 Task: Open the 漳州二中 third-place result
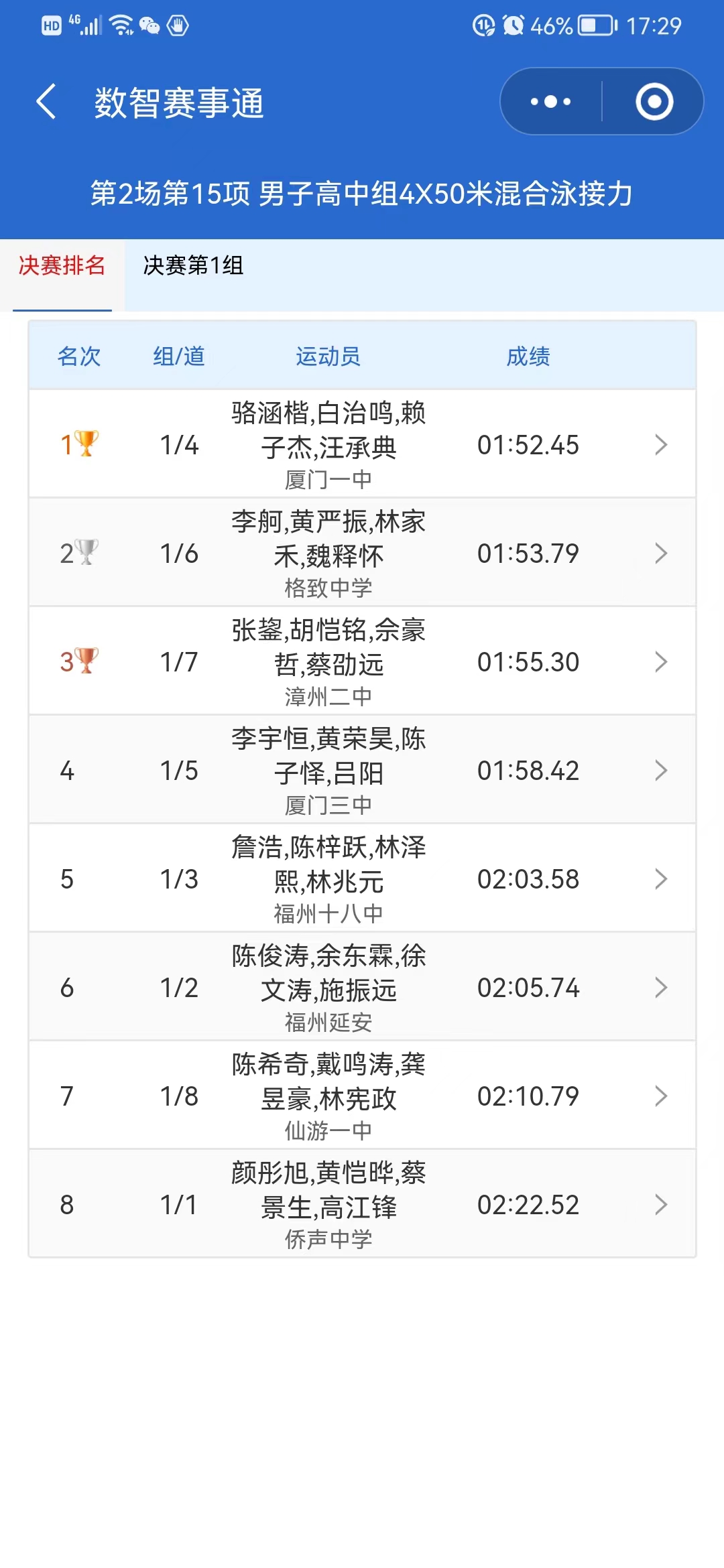pyautogui.click(x=362, y=661)
